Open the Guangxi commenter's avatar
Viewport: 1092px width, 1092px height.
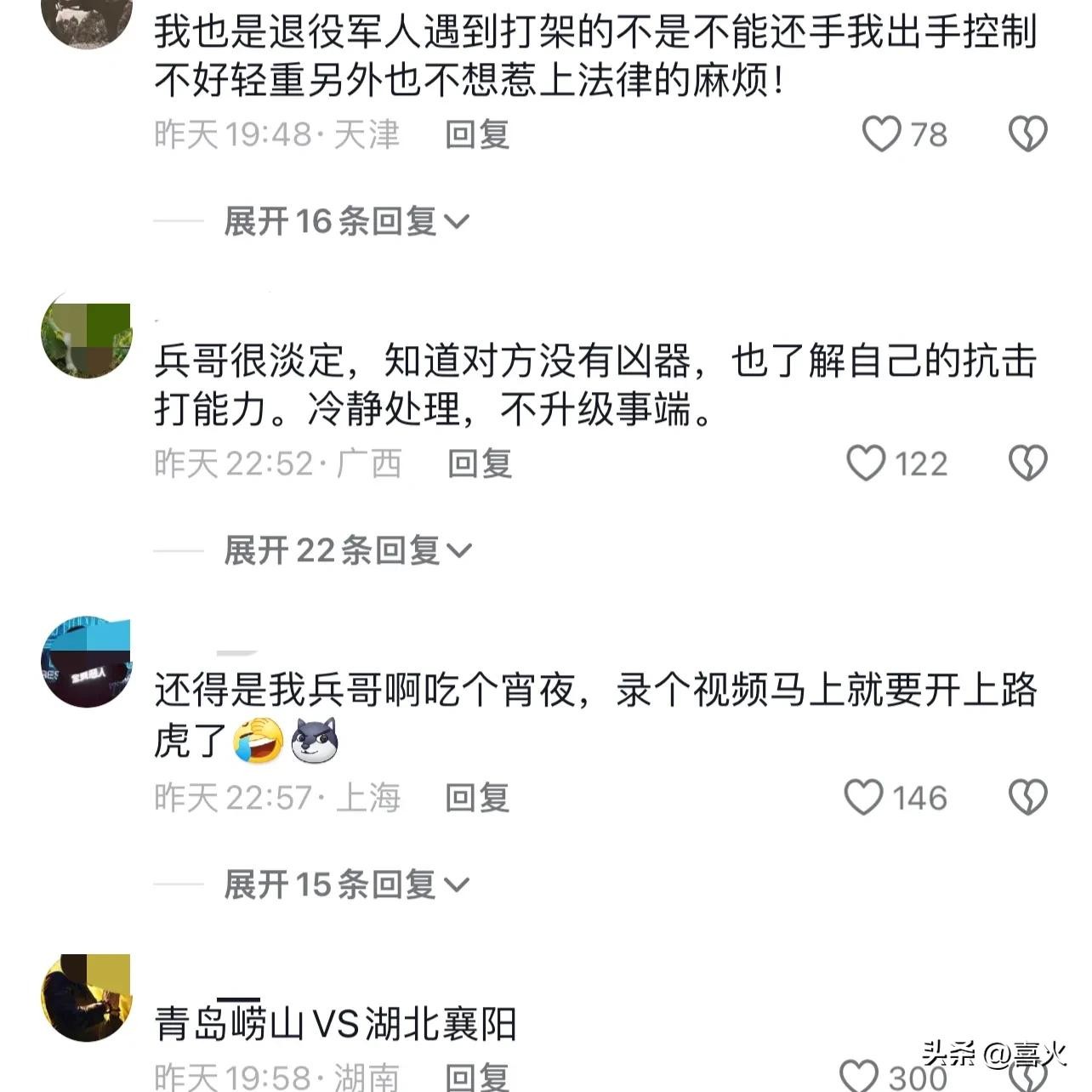coord(86,338)
